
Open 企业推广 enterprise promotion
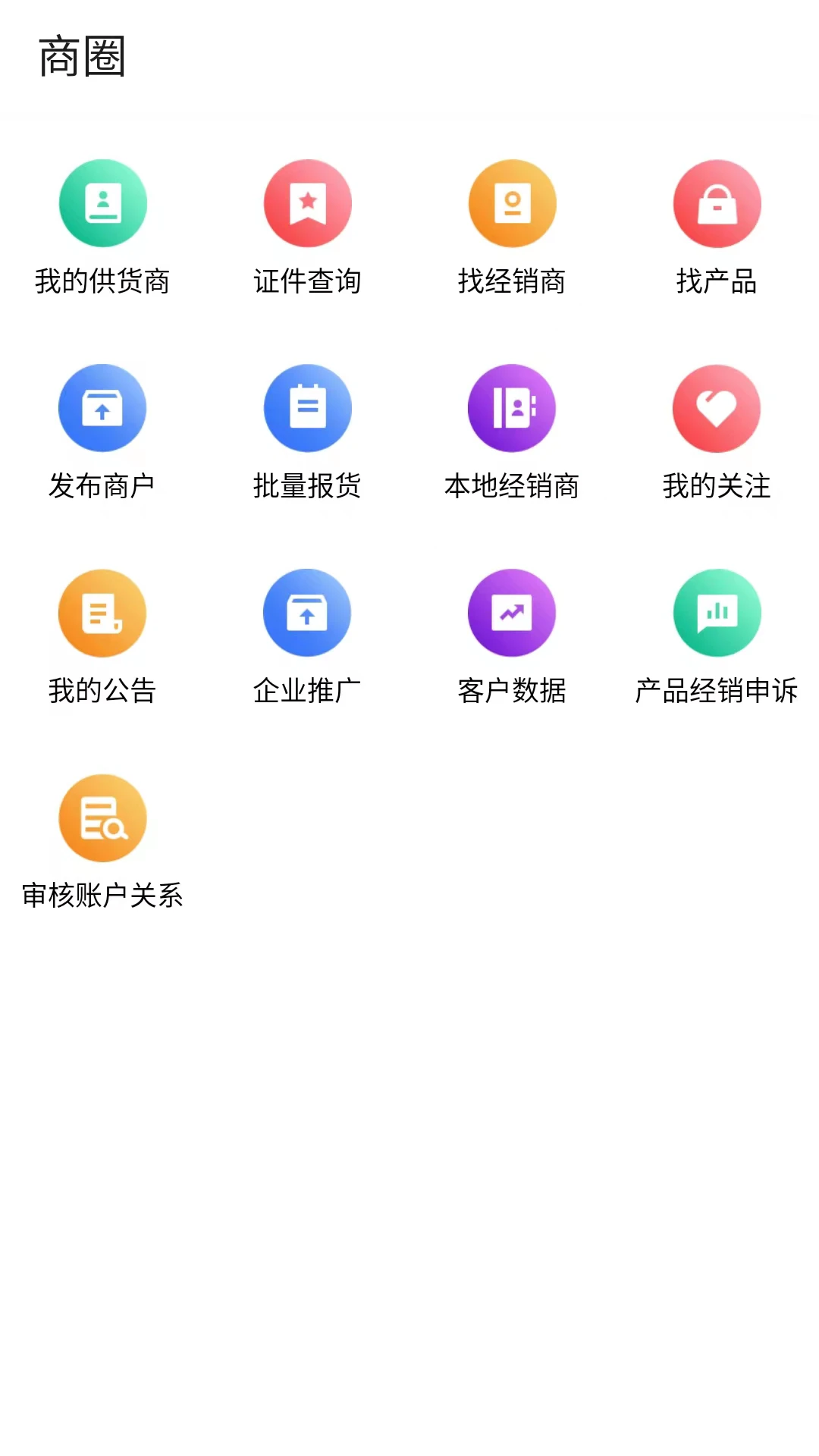click(307, 613)
